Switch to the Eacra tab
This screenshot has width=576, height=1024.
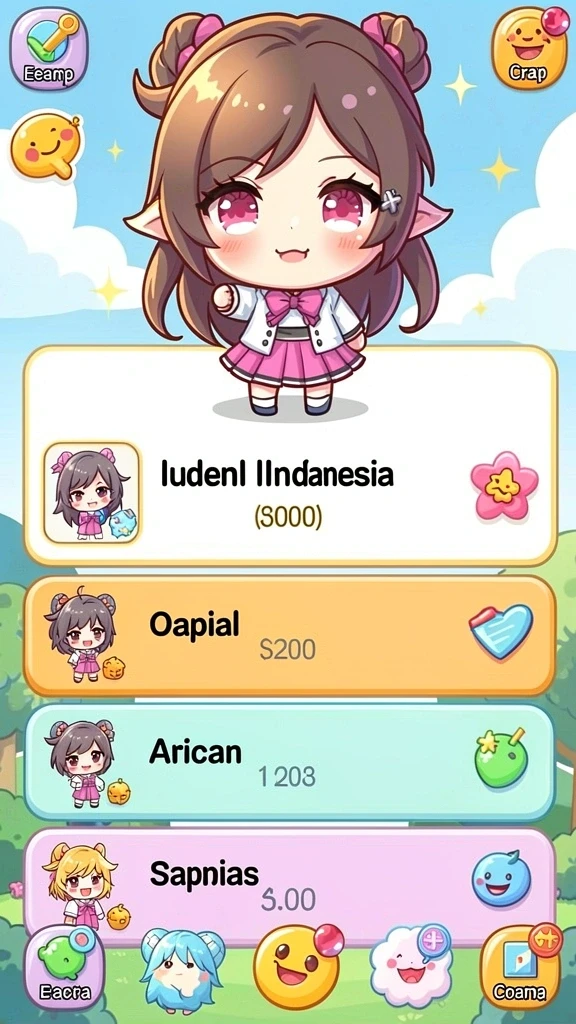[x=63, y=968]
